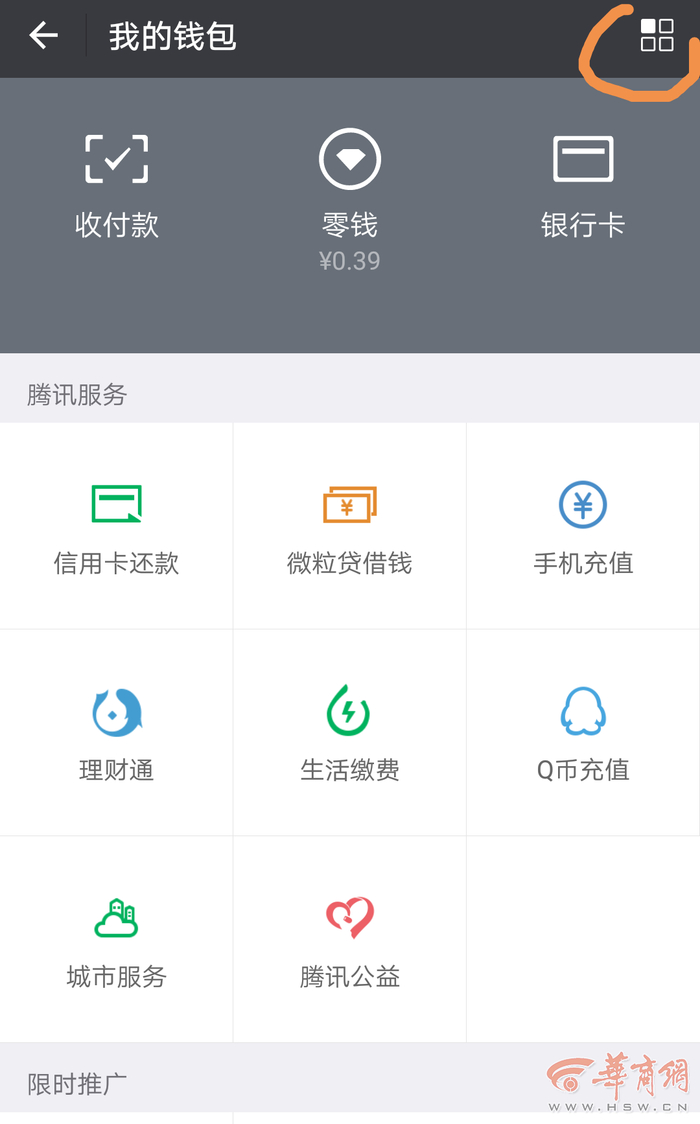Open 生活缴费 bill payment
This screenshot has height=1124, width=700.
coord(350,733)
